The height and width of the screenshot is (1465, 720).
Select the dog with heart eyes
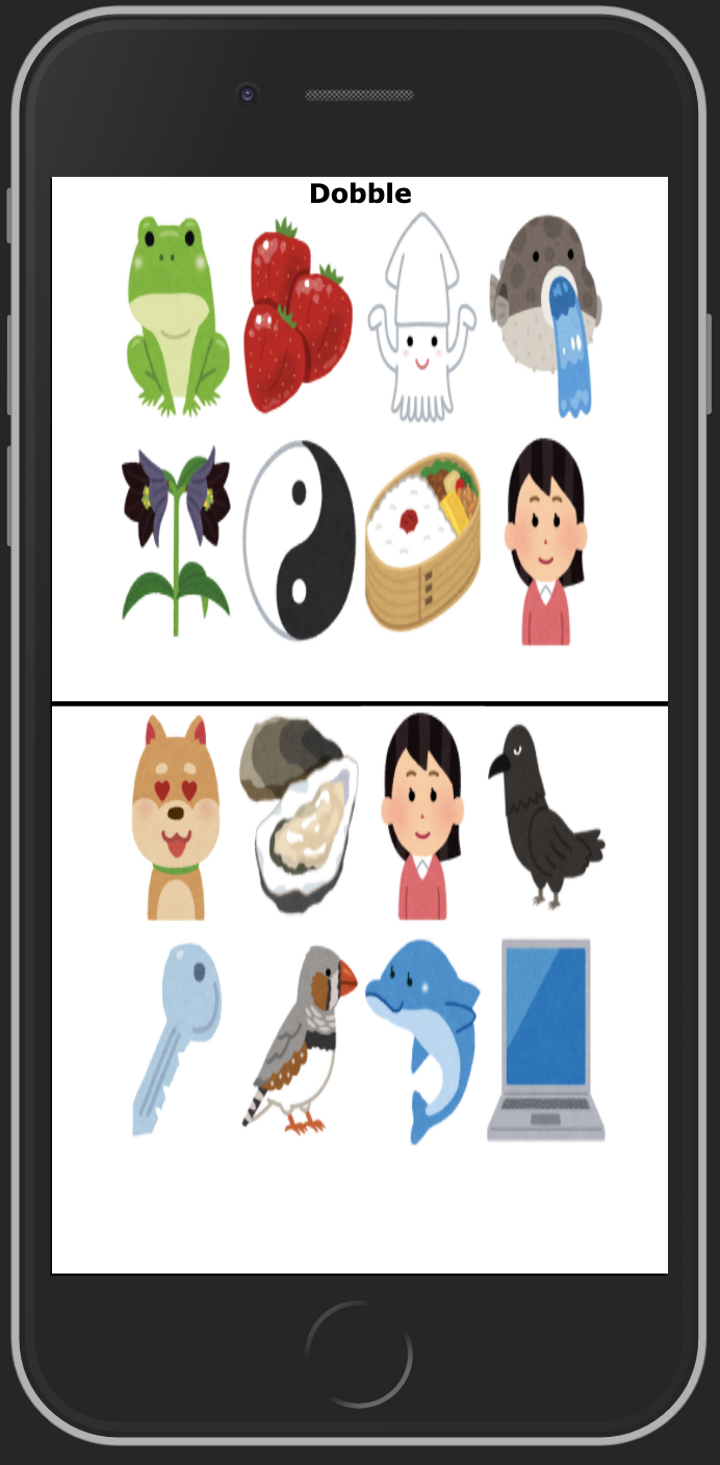[x=176, y=818]
